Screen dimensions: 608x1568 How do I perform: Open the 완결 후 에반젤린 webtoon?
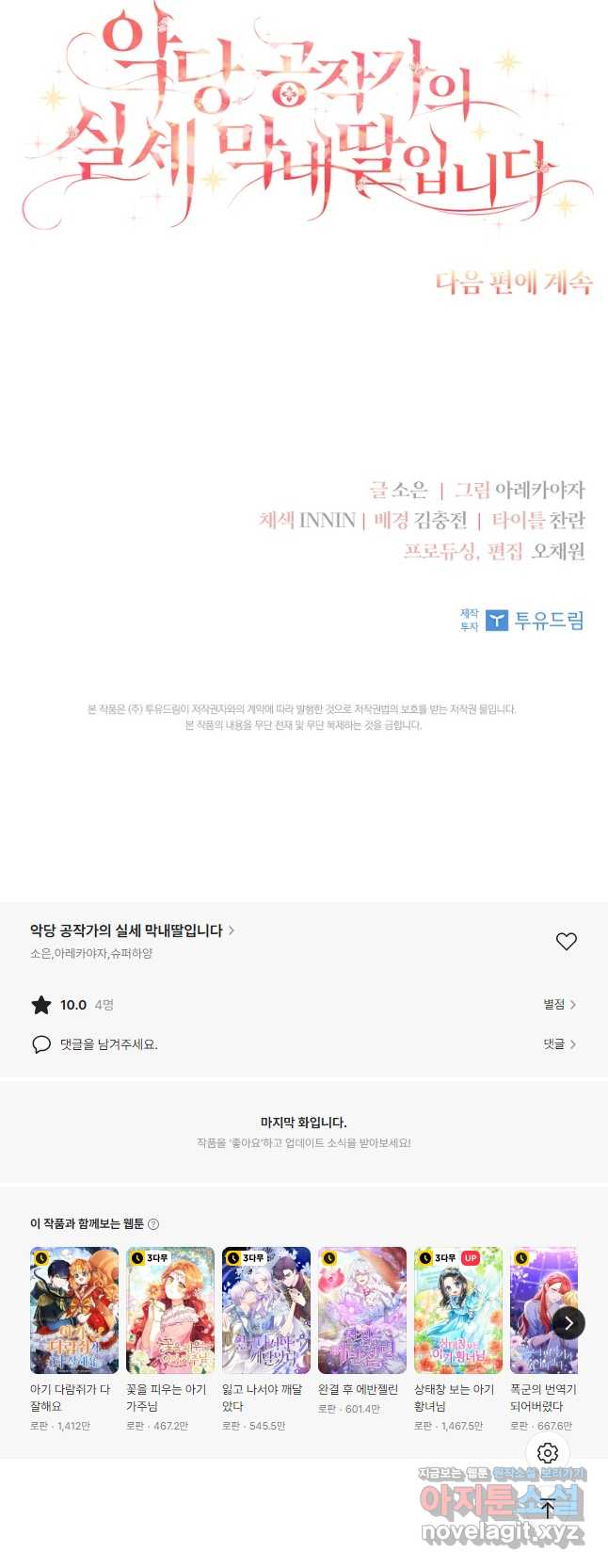click(x=362, y=1311)
